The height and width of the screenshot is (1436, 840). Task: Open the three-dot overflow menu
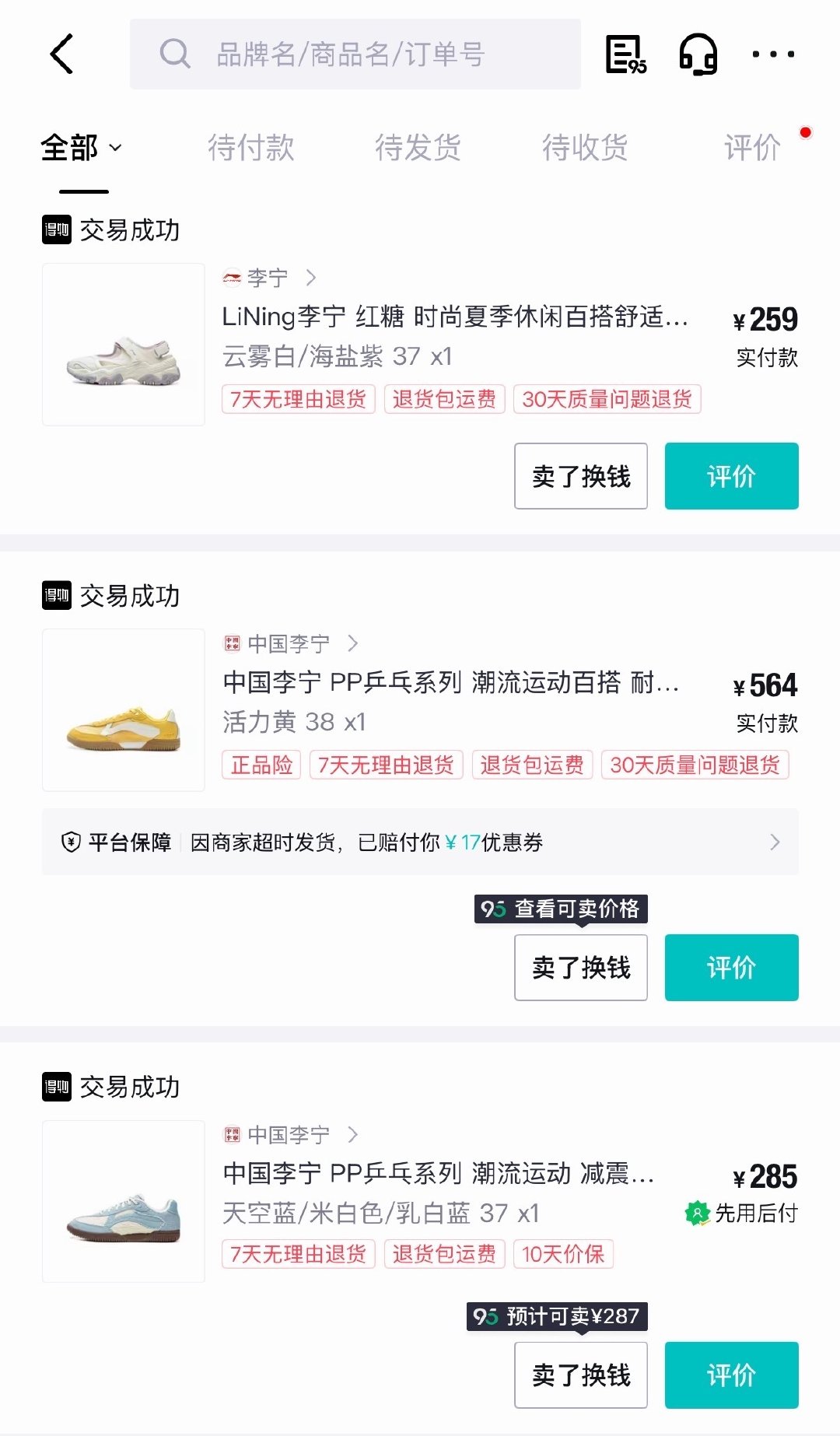click(x=773, y=54)
